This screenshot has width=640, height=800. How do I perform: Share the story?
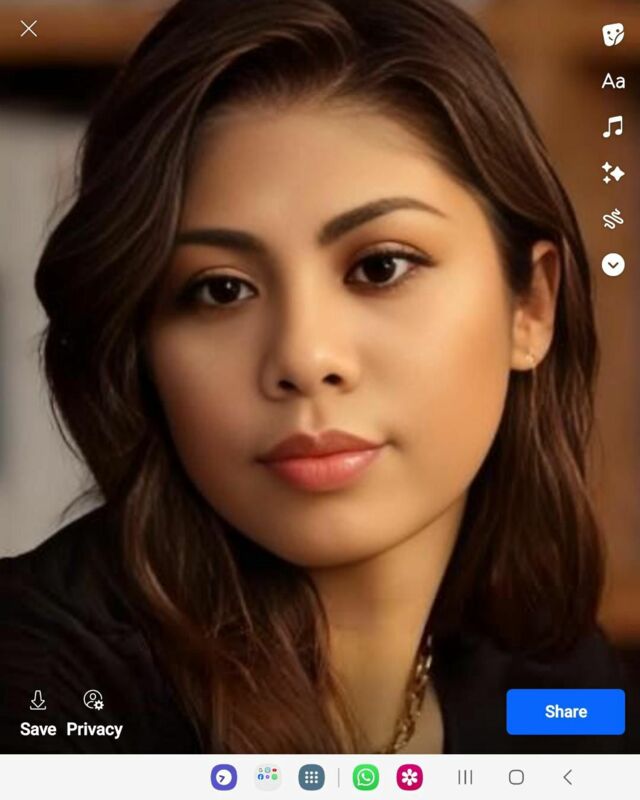(565, 712)
